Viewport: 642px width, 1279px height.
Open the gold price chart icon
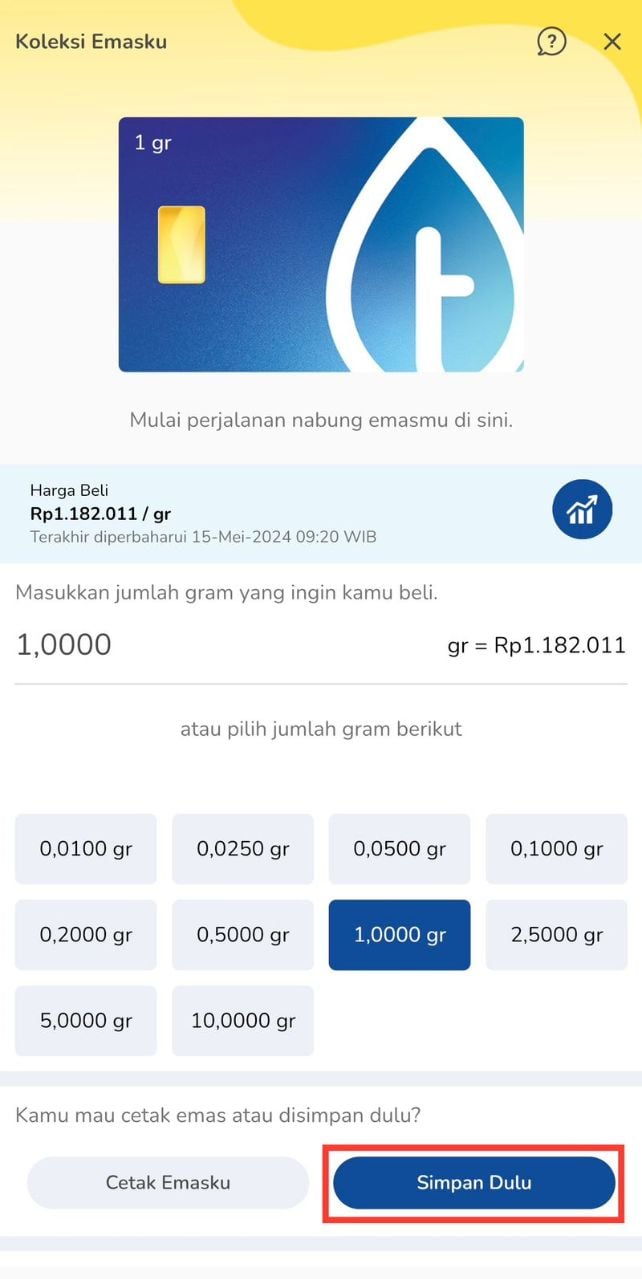(x=582, y=510)
